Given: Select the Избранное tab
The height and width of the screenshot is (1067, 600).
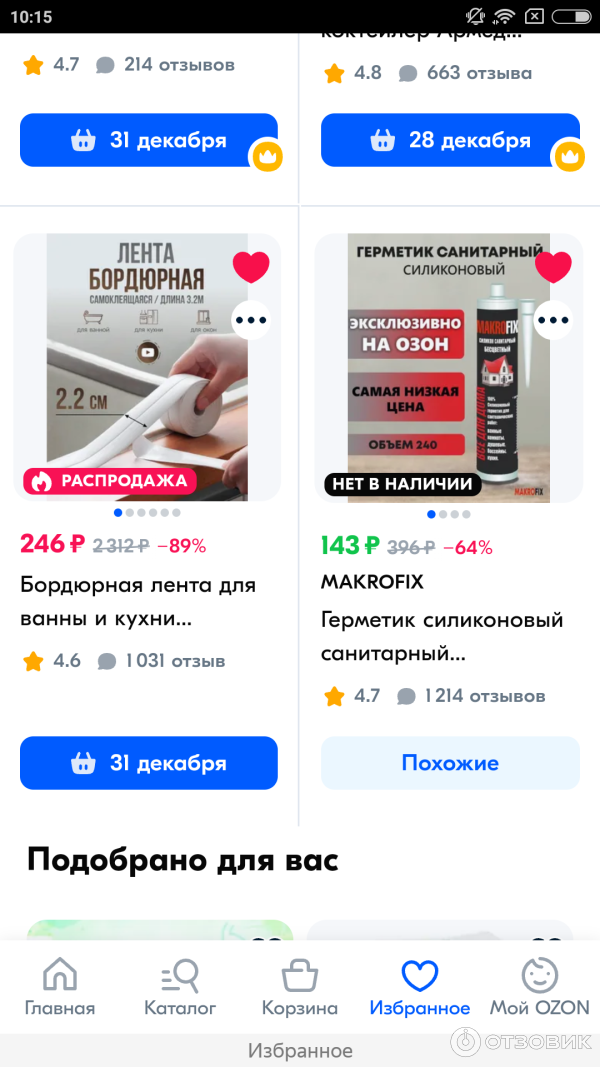Looking at the screenshot, I should [420, 987].
